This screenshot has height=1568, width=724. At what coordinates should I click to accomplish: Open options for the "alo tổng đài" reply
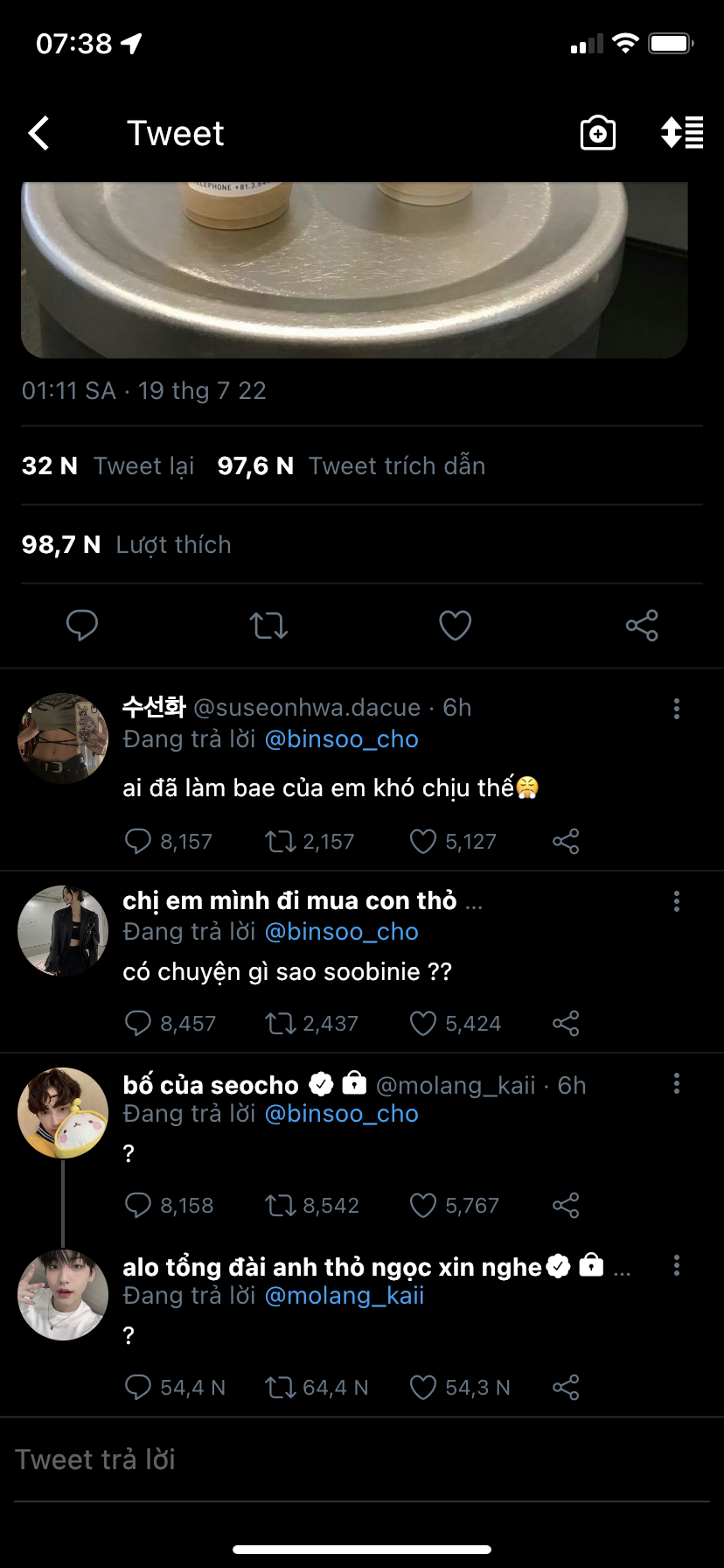click(677, 1265)
